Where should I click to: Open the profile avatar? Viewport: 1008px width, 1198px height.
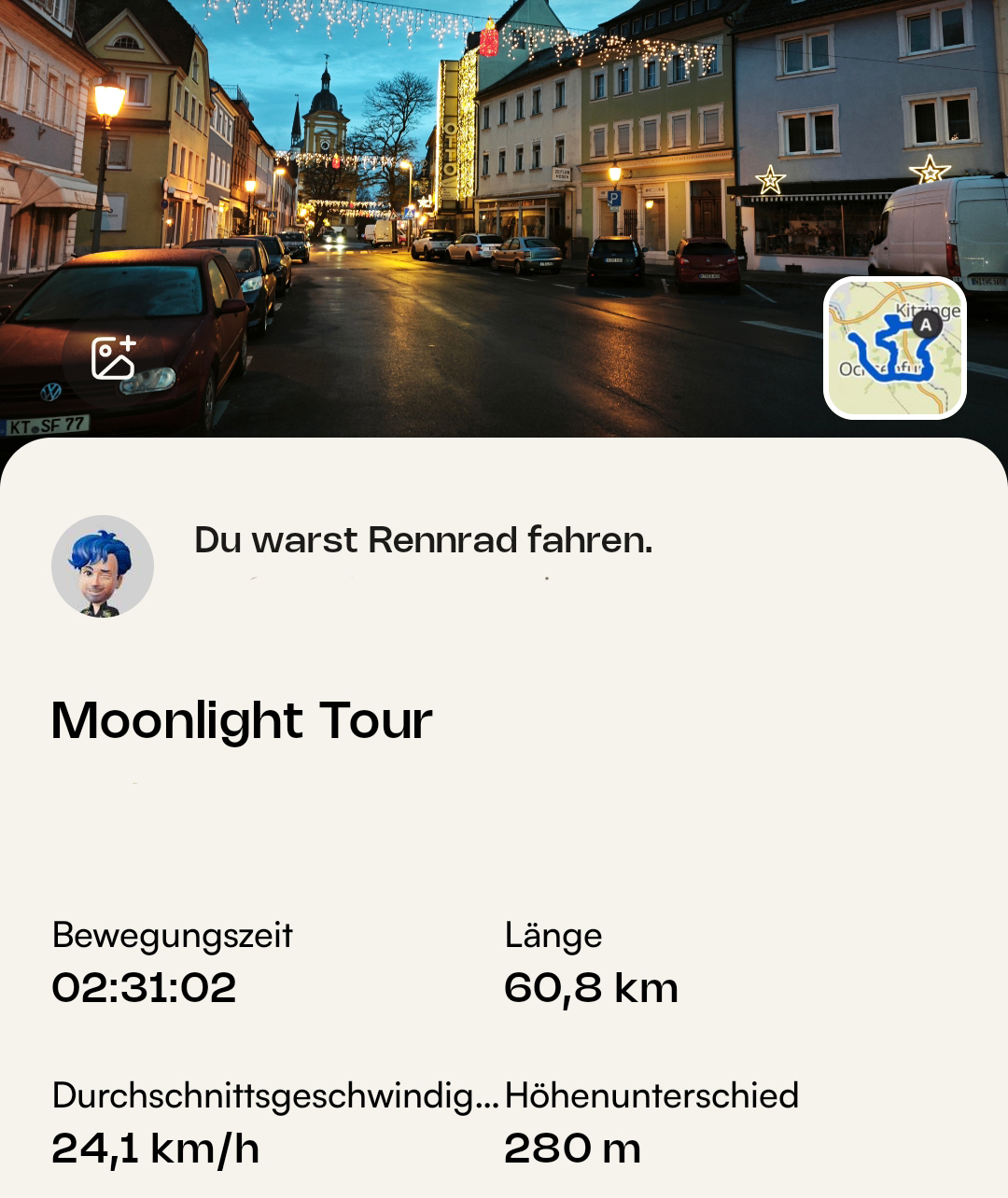[x=103, y=566]
